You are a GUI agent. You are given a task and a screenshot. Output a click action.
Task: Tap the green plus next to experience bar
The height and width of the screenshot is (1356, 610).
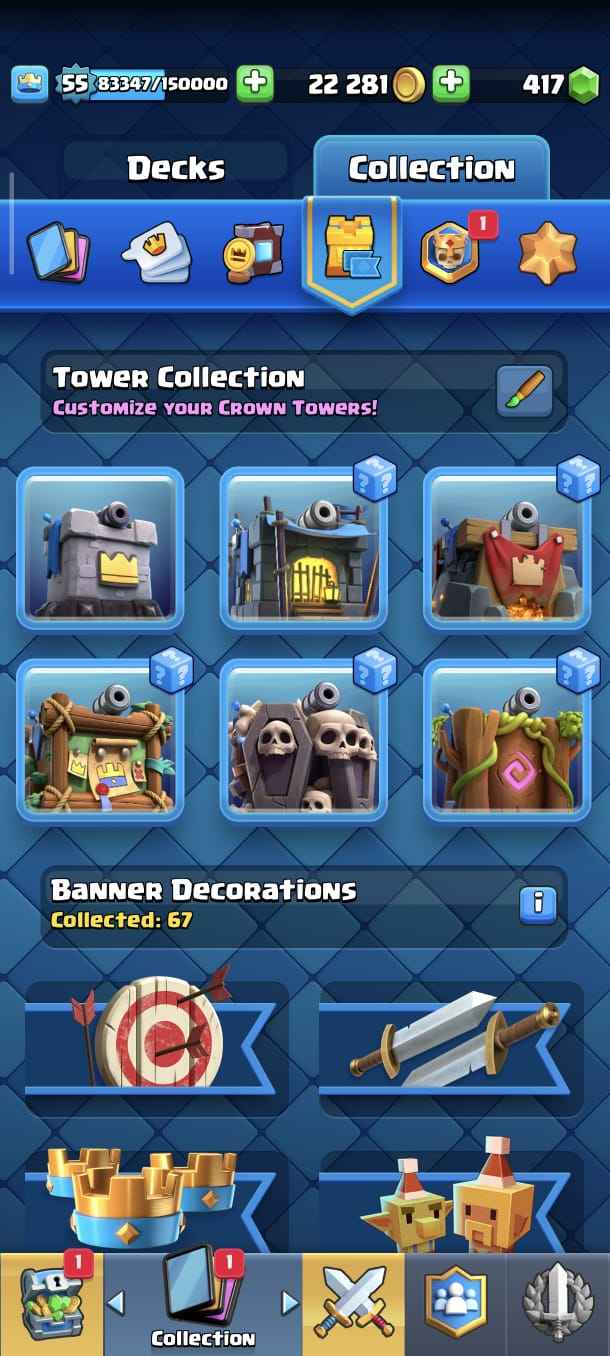(255, 84)
